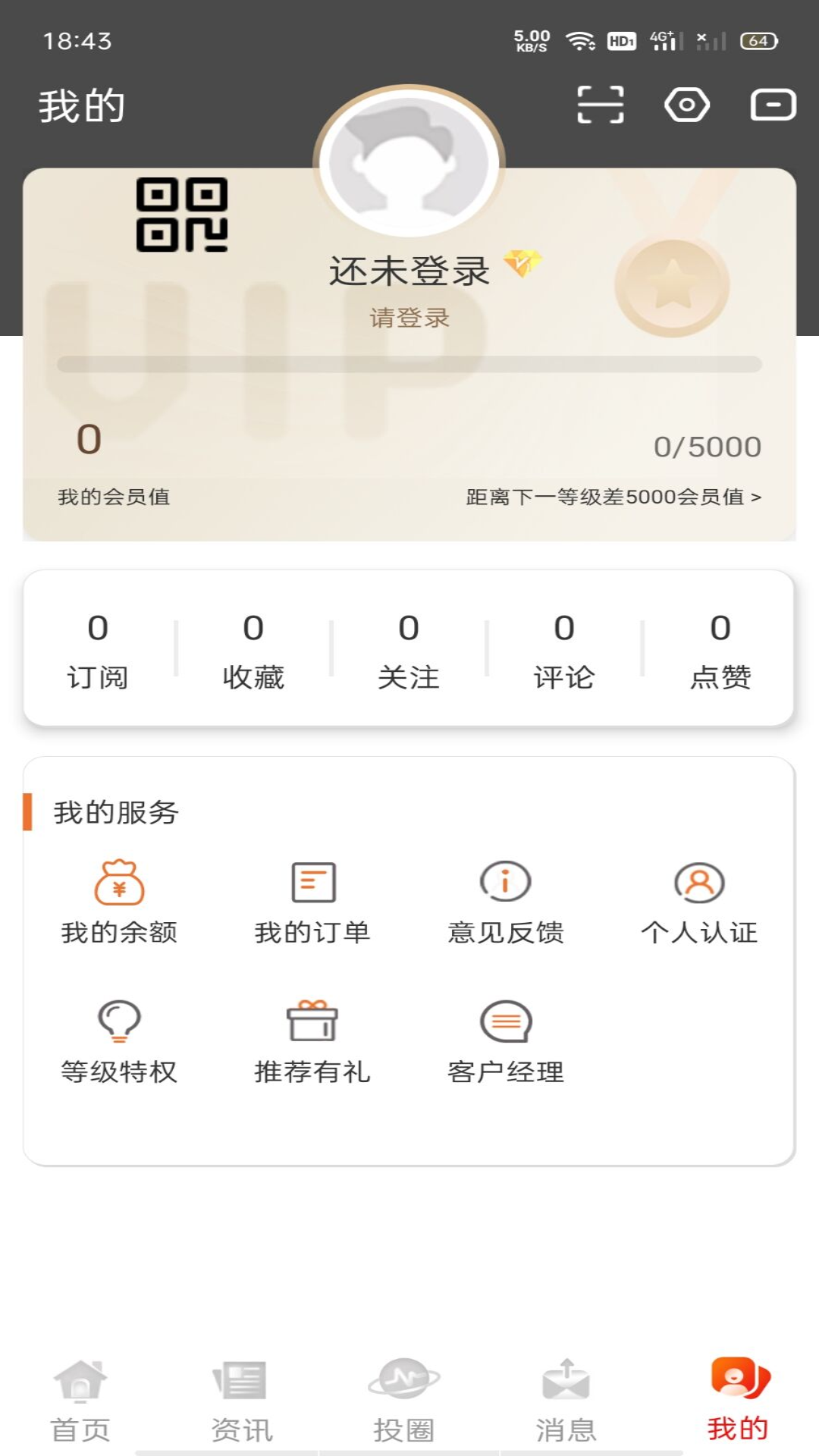Click the eye icon in the top bar

click(689, 106)
